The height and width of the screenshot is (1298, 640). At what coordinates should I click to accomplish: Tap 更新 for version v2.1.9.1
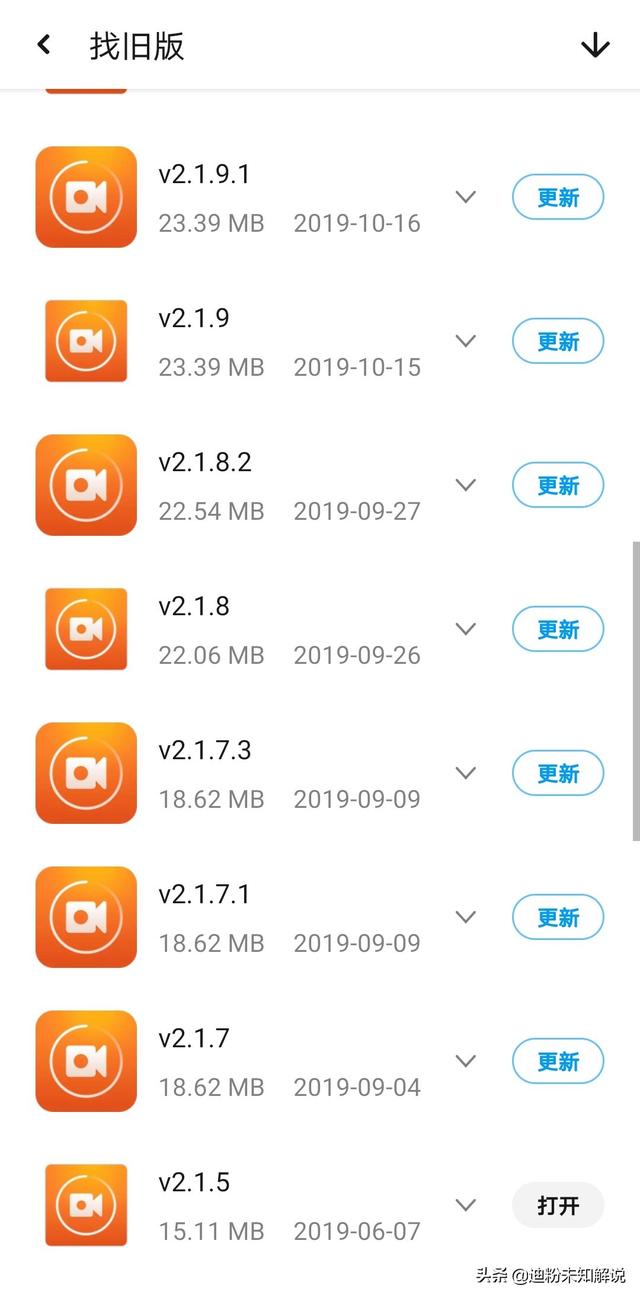(558, 198)
